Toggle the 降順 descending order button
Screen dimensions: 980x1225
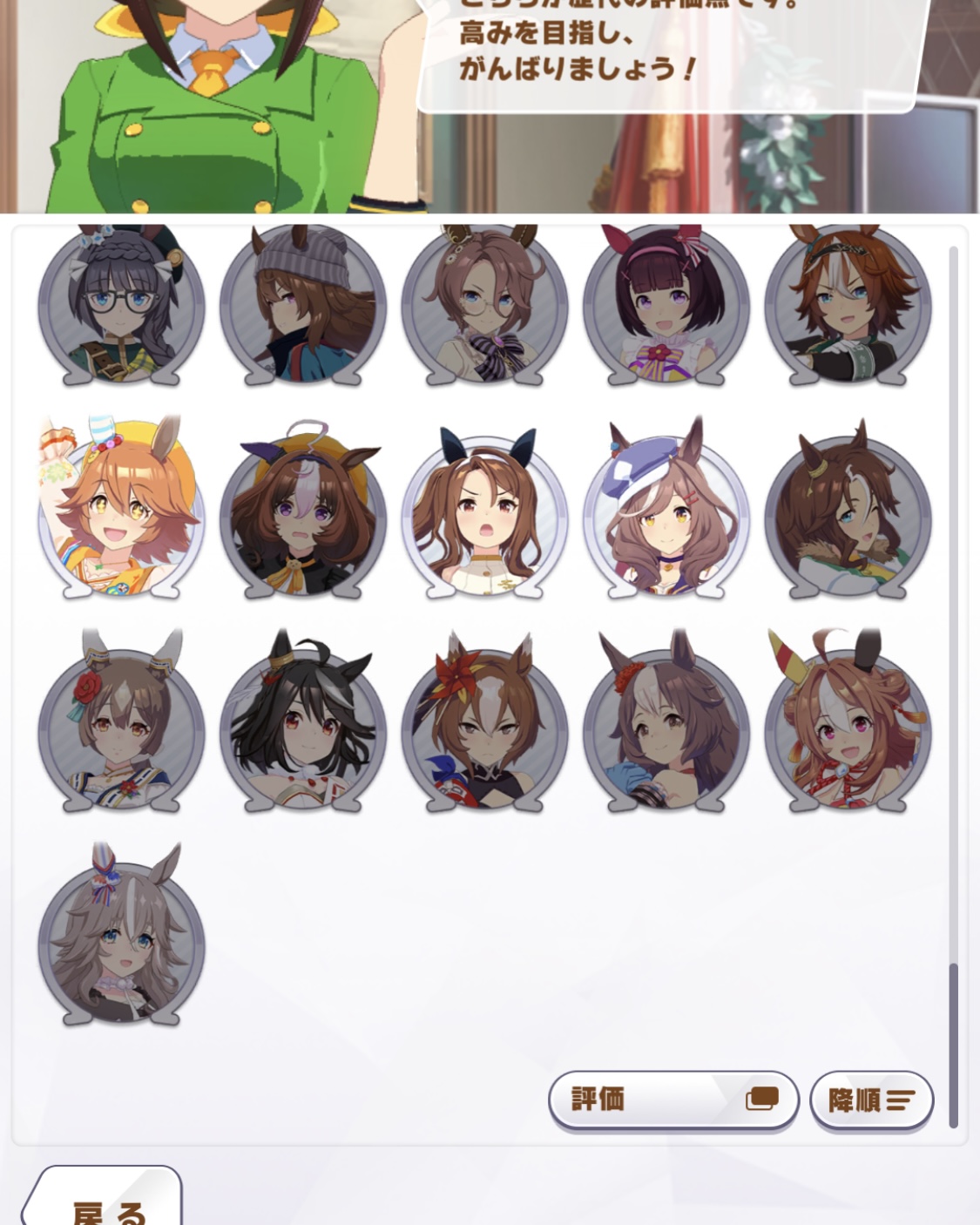click(871, 1100)
